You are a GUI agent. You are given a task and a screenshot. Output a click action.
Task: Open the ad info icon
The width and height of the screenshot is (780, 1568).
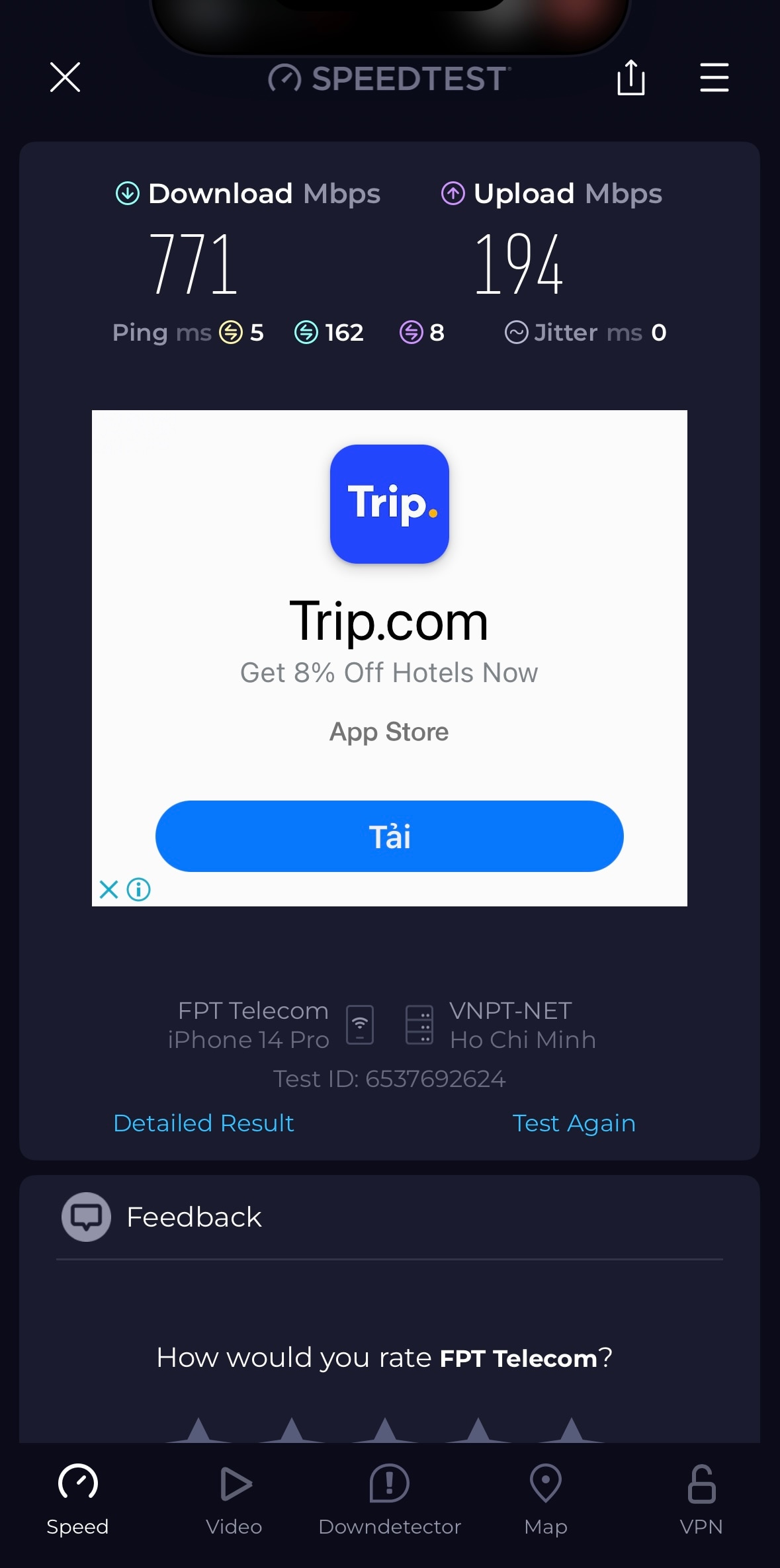coord(139,889)
